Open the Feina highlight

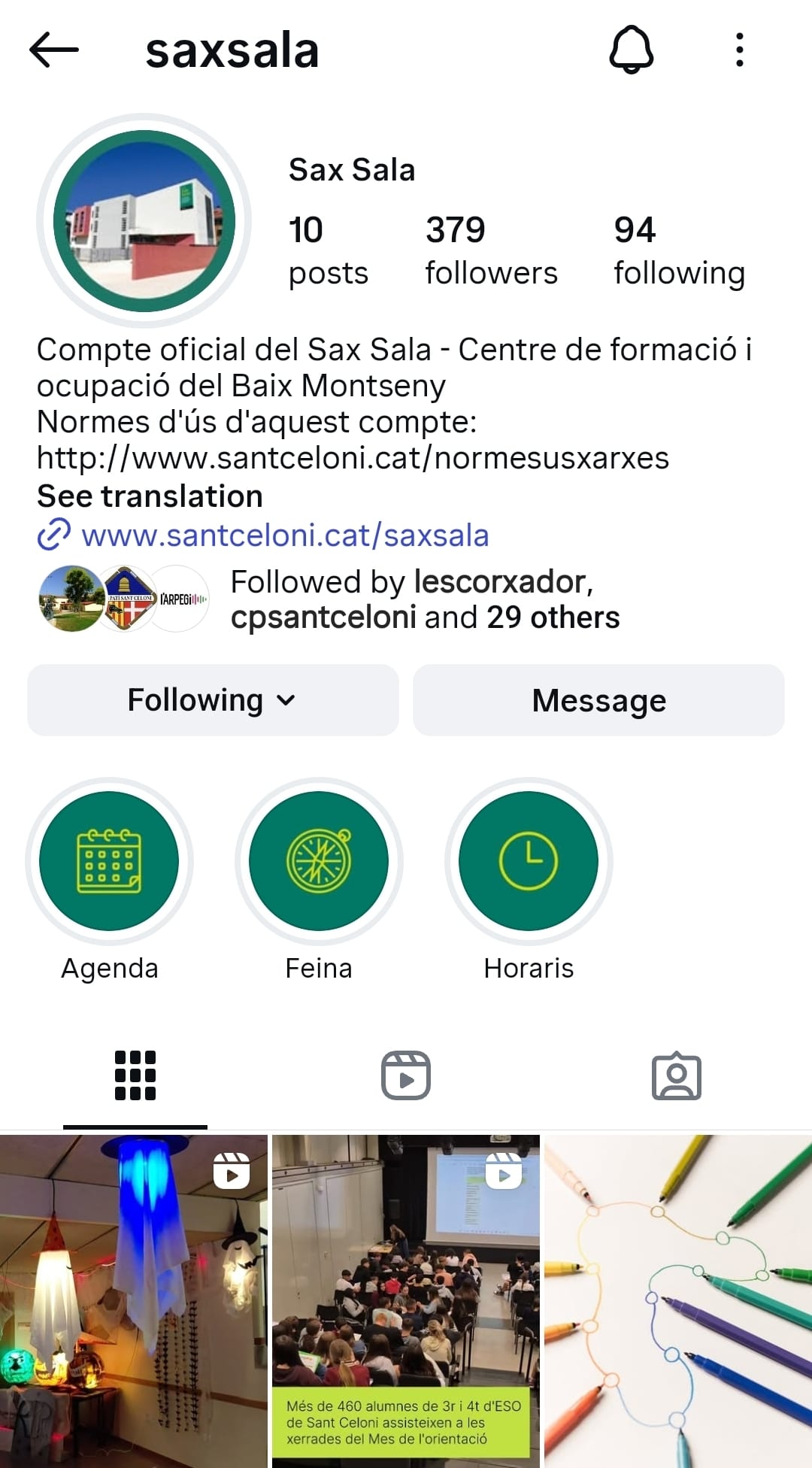(319, 862)
